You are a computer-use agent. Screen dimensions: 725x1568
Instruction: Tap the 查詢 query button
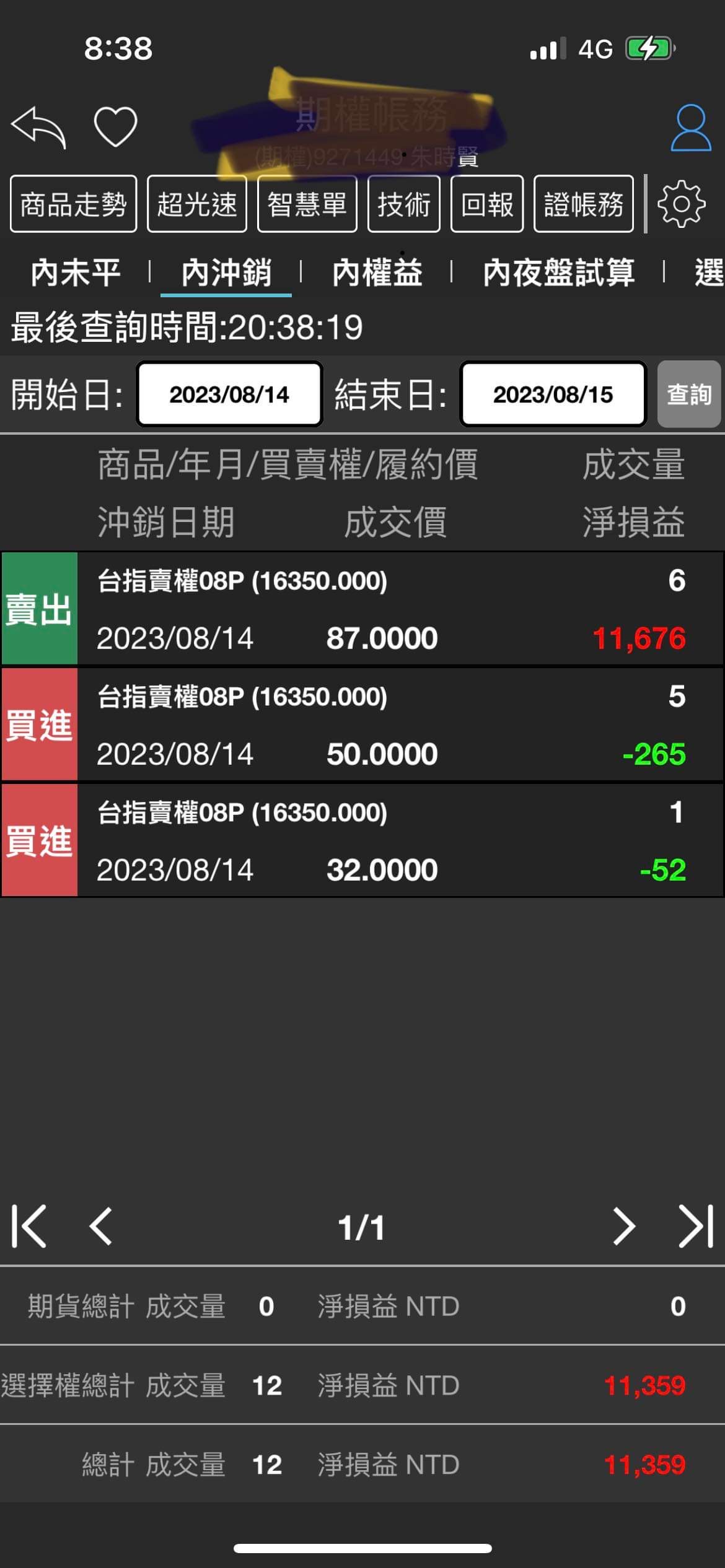click(689, 394)
